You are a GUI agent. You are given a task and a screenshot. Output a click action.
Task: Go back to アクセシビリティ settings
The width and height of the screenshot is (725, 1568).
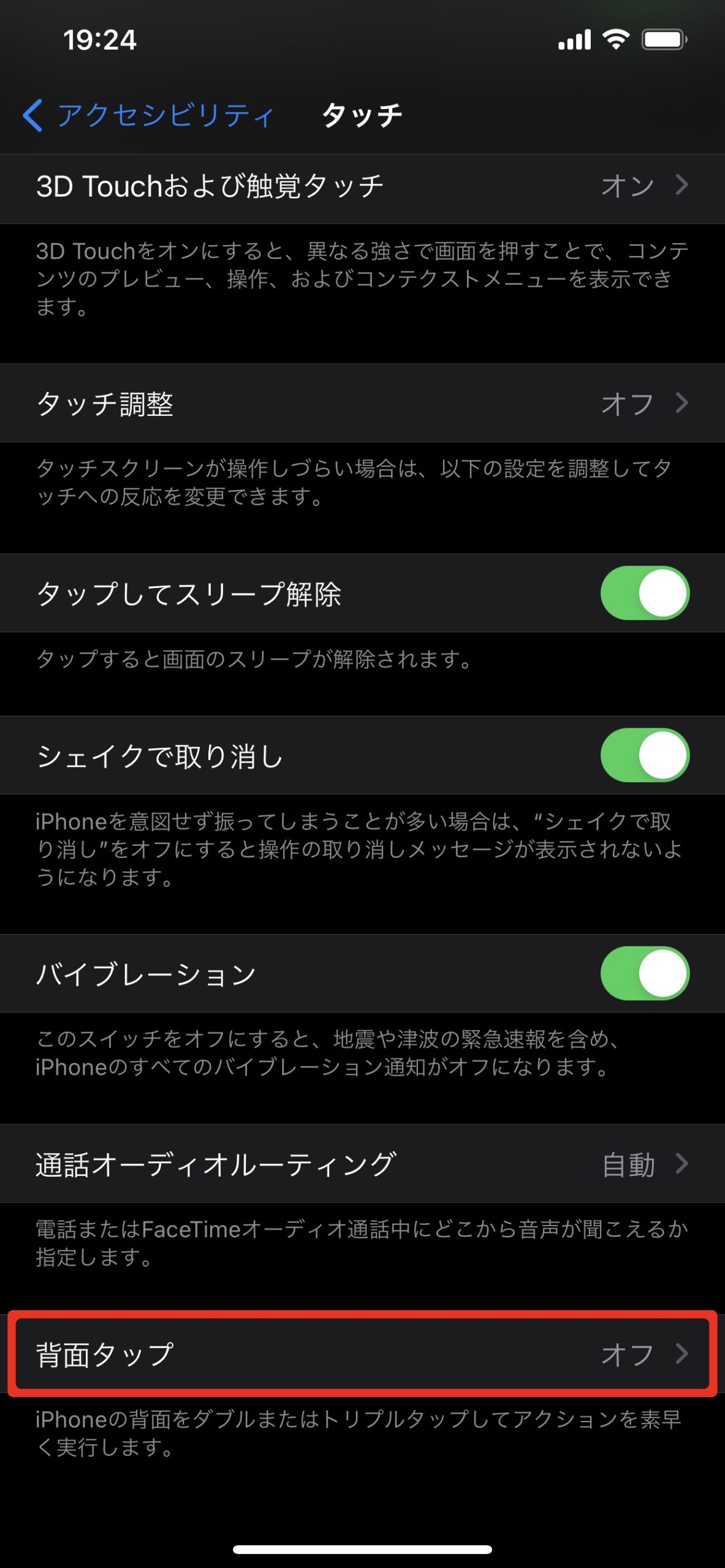(x=147, y=115)
